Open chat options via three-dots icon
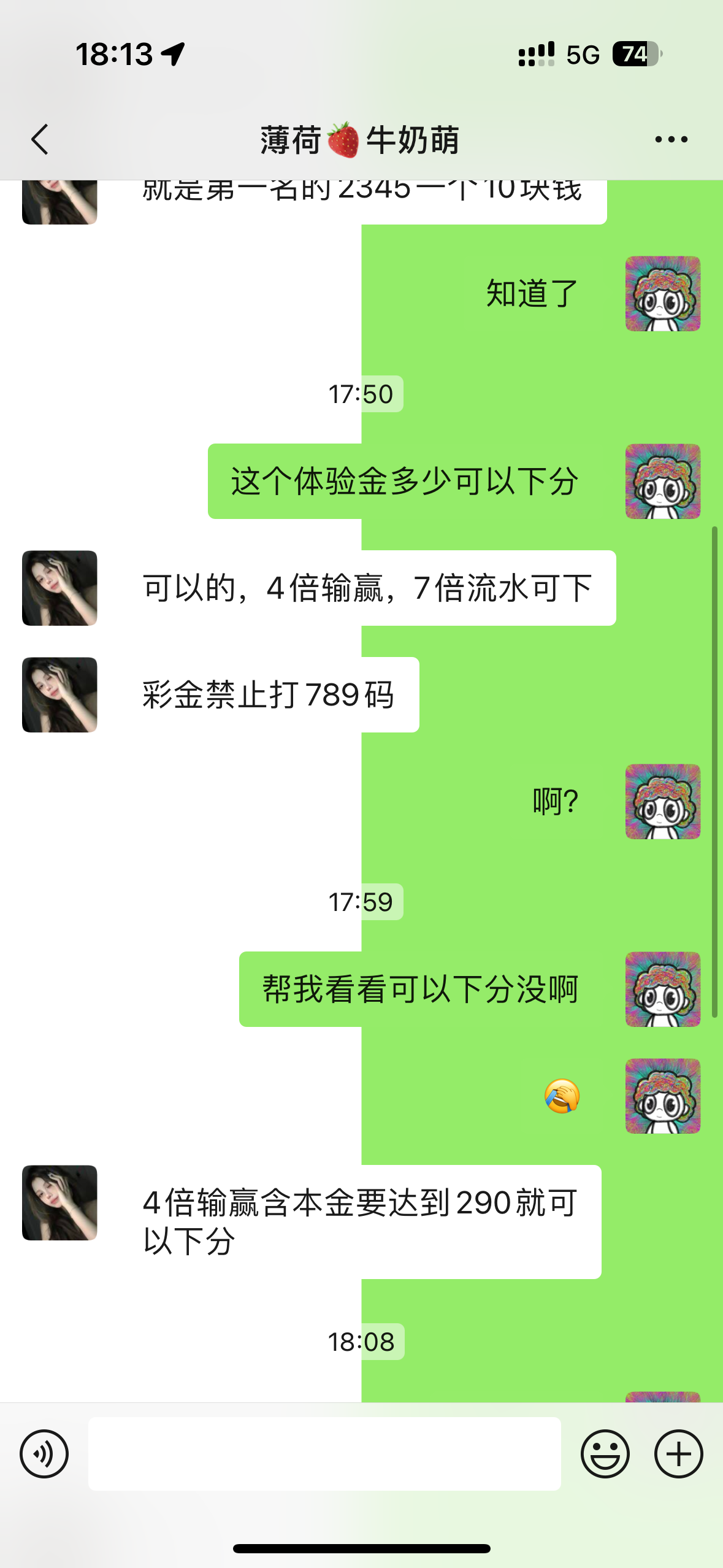This screenshot has width=723, height=1568. point(669,139)
